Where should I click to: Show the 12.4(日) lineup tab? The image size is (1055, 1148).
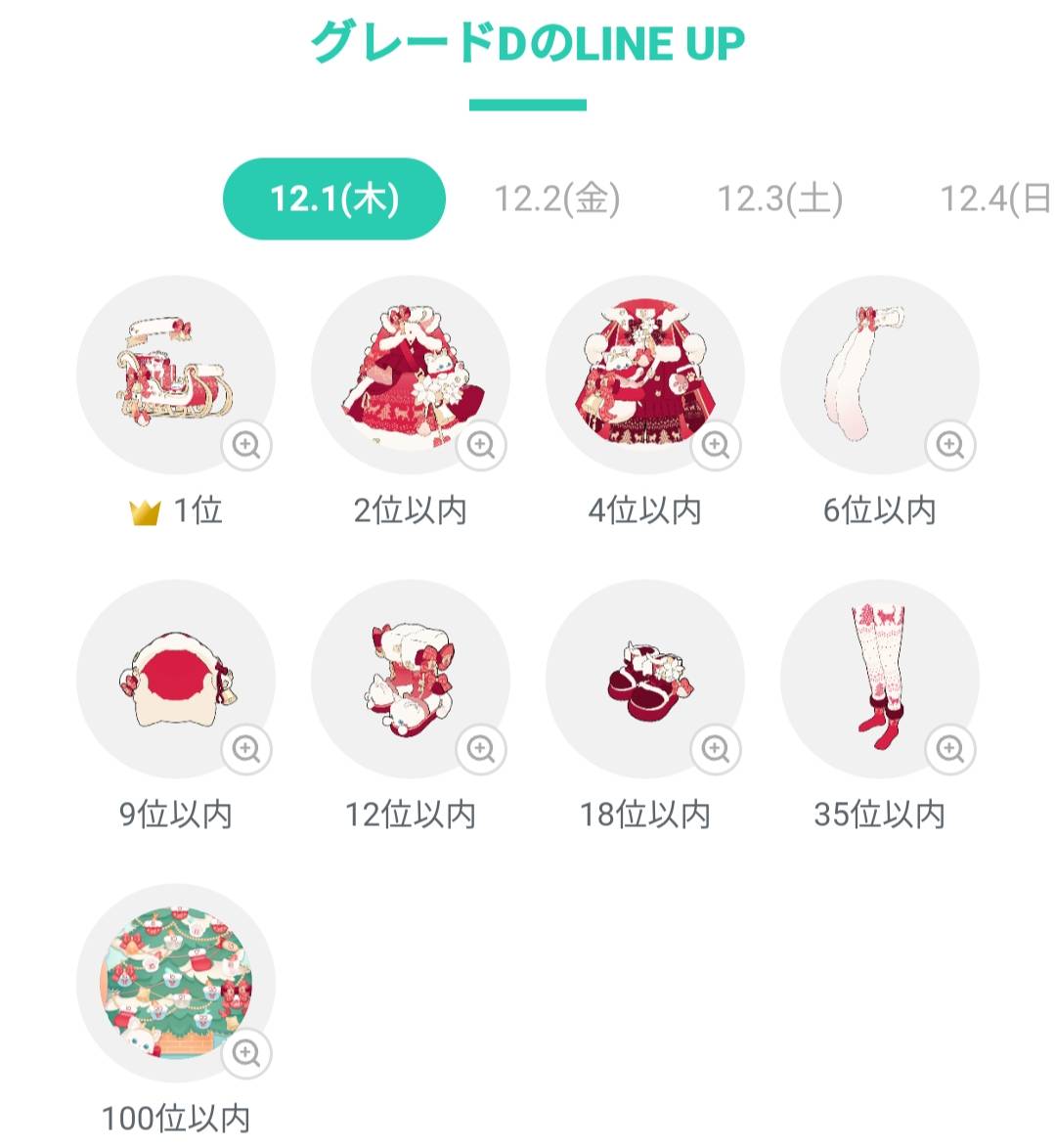[x=994, y=199]
